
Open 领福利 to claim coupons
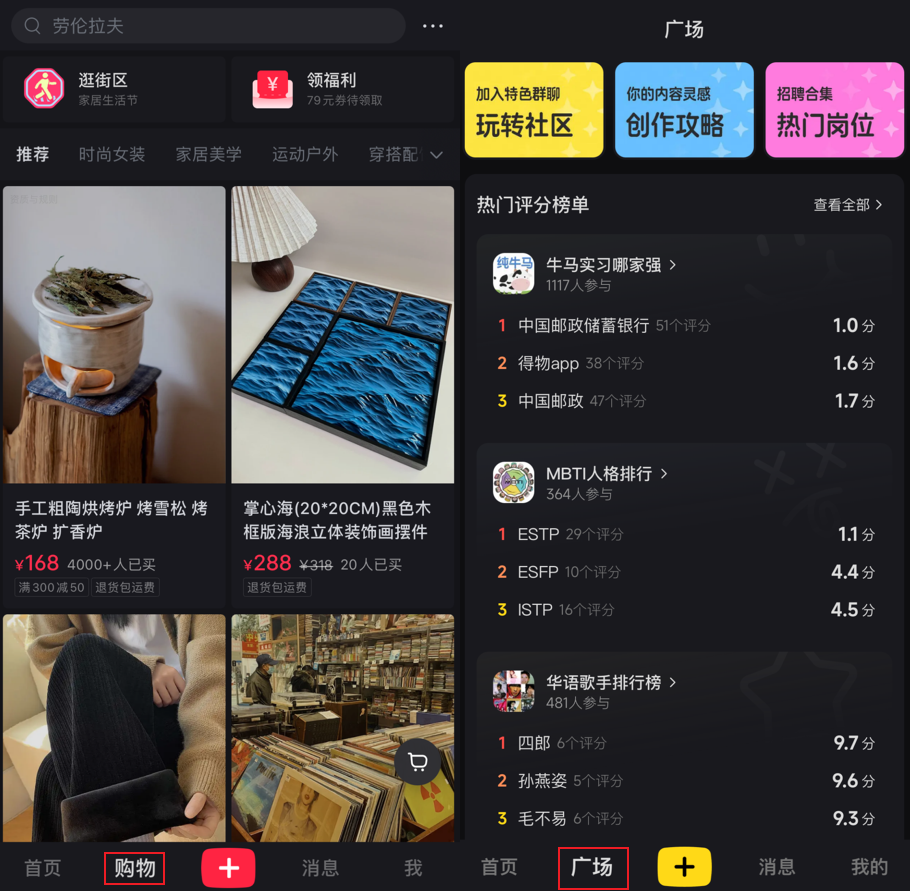point(342,89)
